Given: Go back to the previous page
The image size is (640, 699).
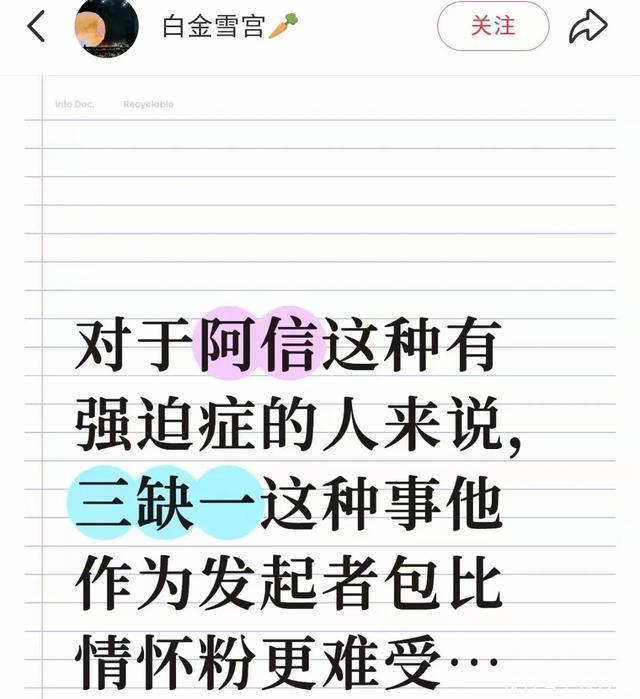Looking at the screenshot, I should point(36,27).
